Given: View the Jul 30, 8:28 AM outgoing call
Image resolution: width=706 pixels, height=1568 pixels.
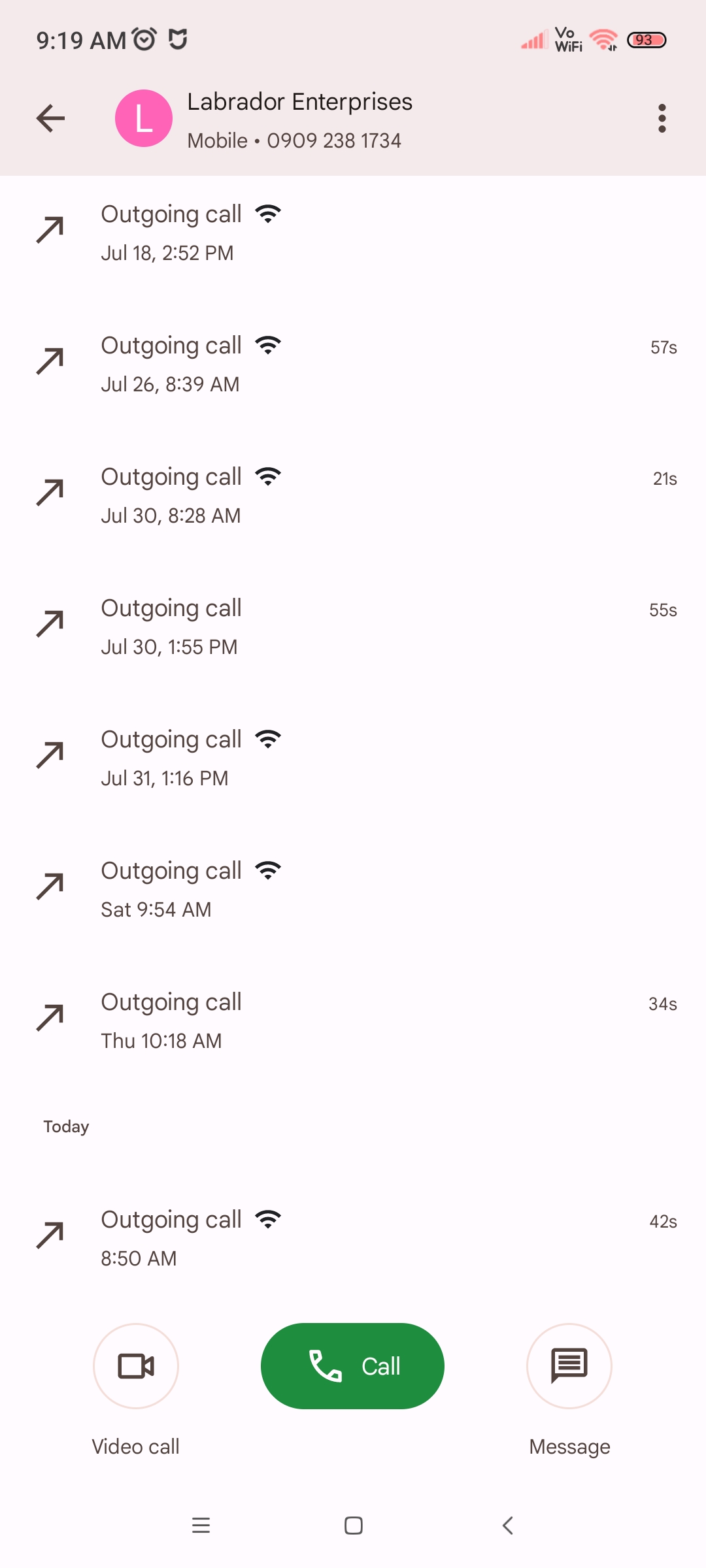Looking at the screenshot, I should click(353, 495).
